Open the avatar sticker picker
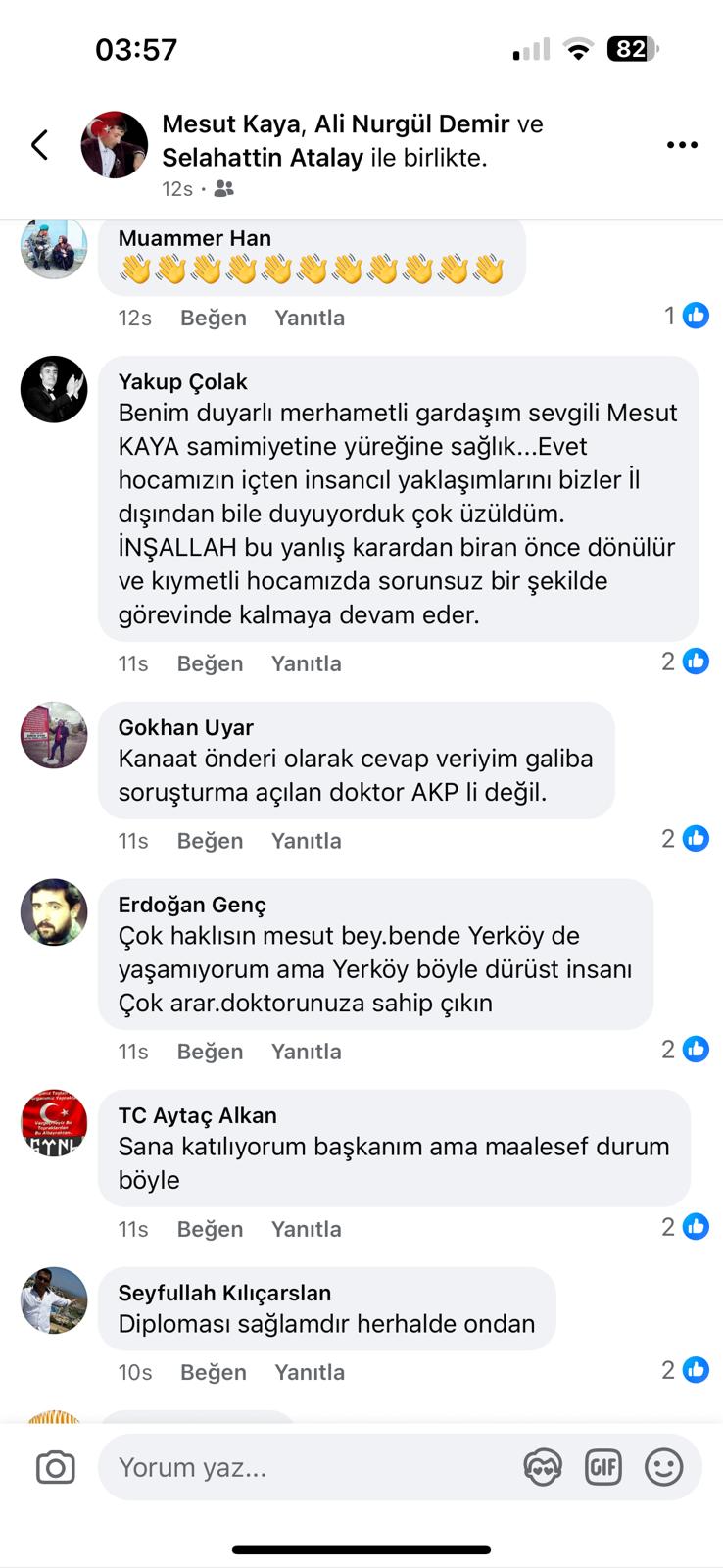The image size is (723, 1568). pyautogui.click(x=542, y=1467)
